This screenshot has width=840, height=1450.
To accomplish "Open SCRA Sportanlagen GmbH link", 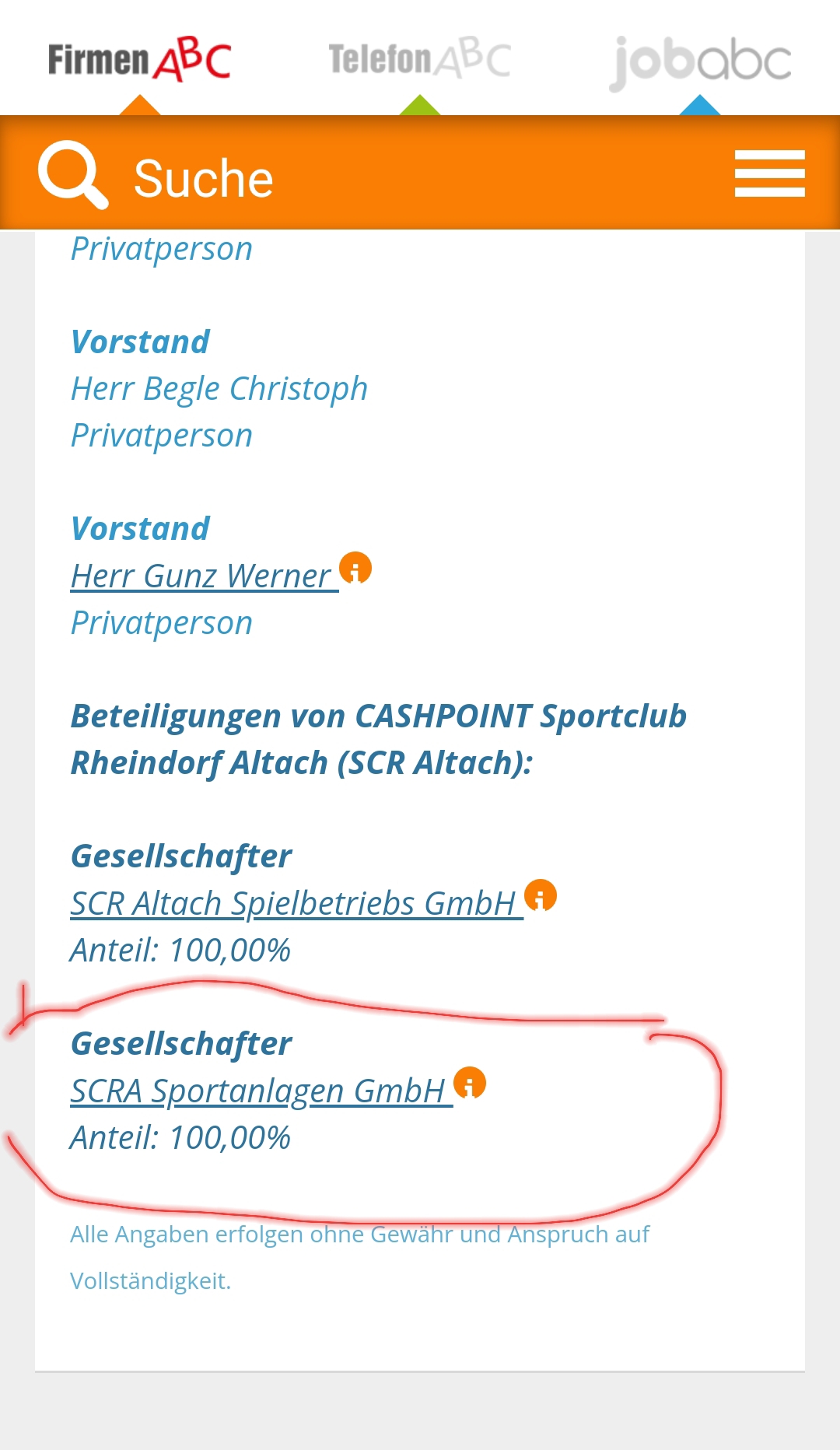I will (261, 1091).
